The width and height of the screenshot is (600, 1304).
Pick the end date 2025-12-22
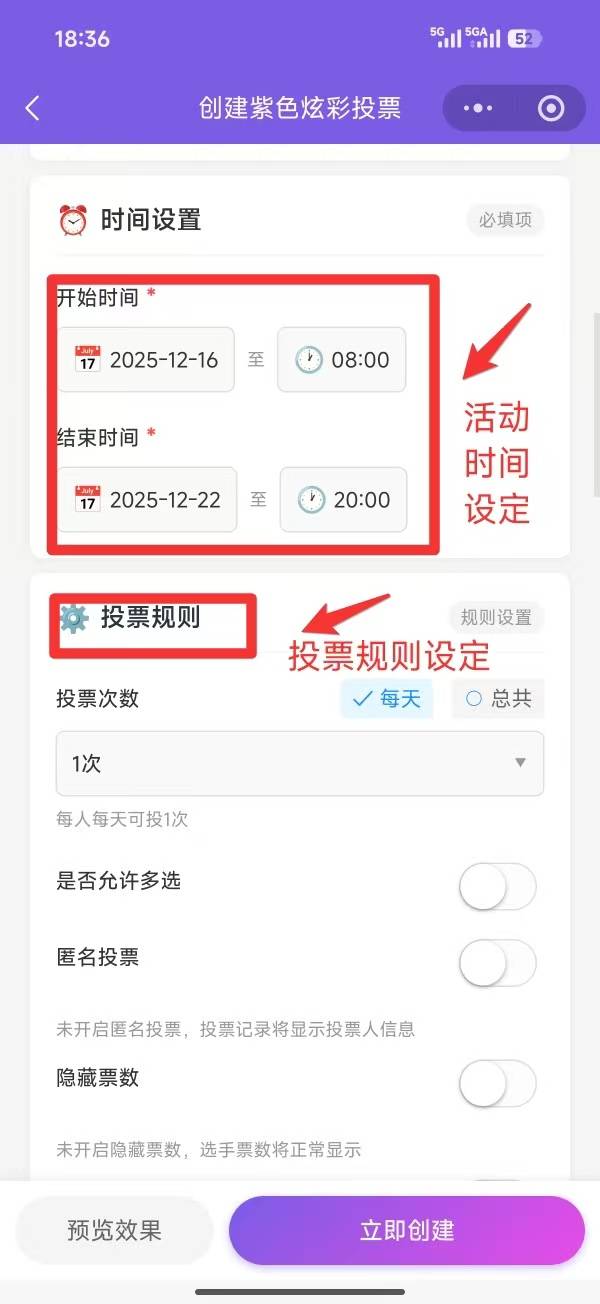147,500
